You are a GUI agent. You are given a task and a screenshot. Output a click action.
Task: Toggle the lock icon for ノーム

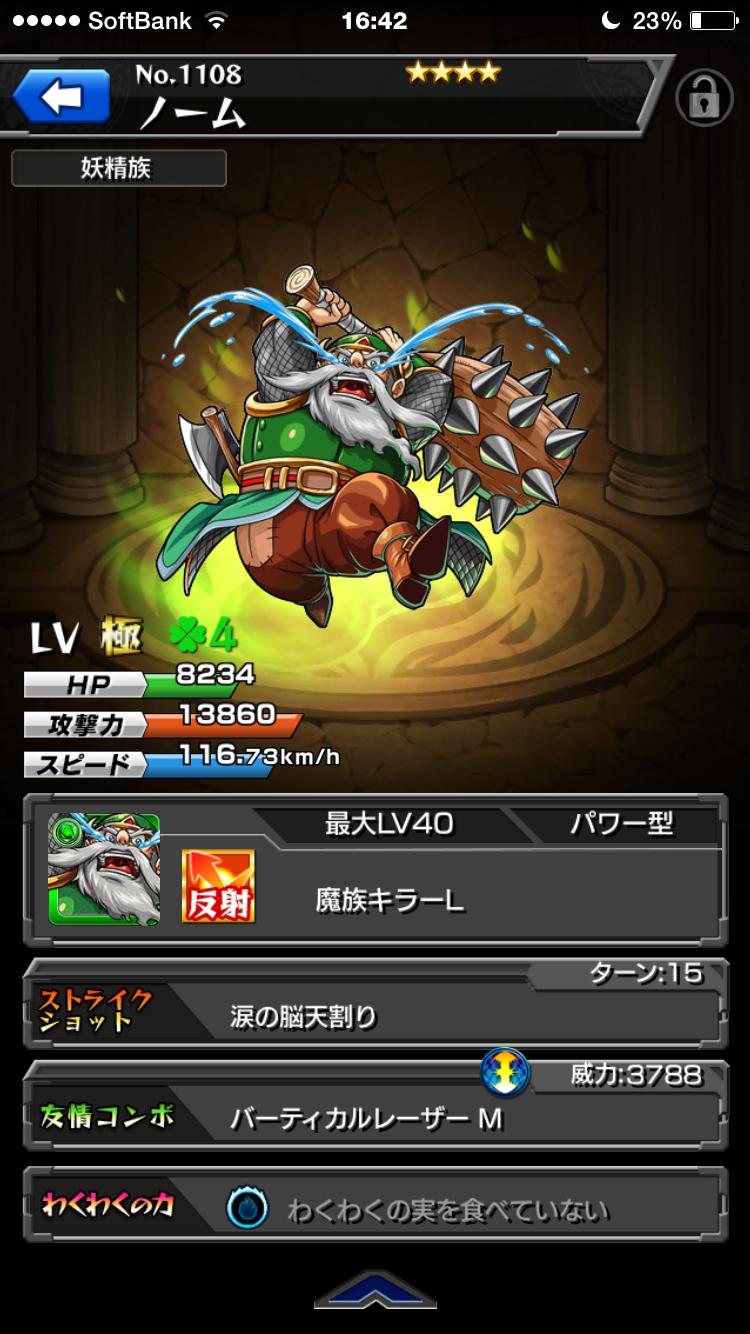click(704, 99)
